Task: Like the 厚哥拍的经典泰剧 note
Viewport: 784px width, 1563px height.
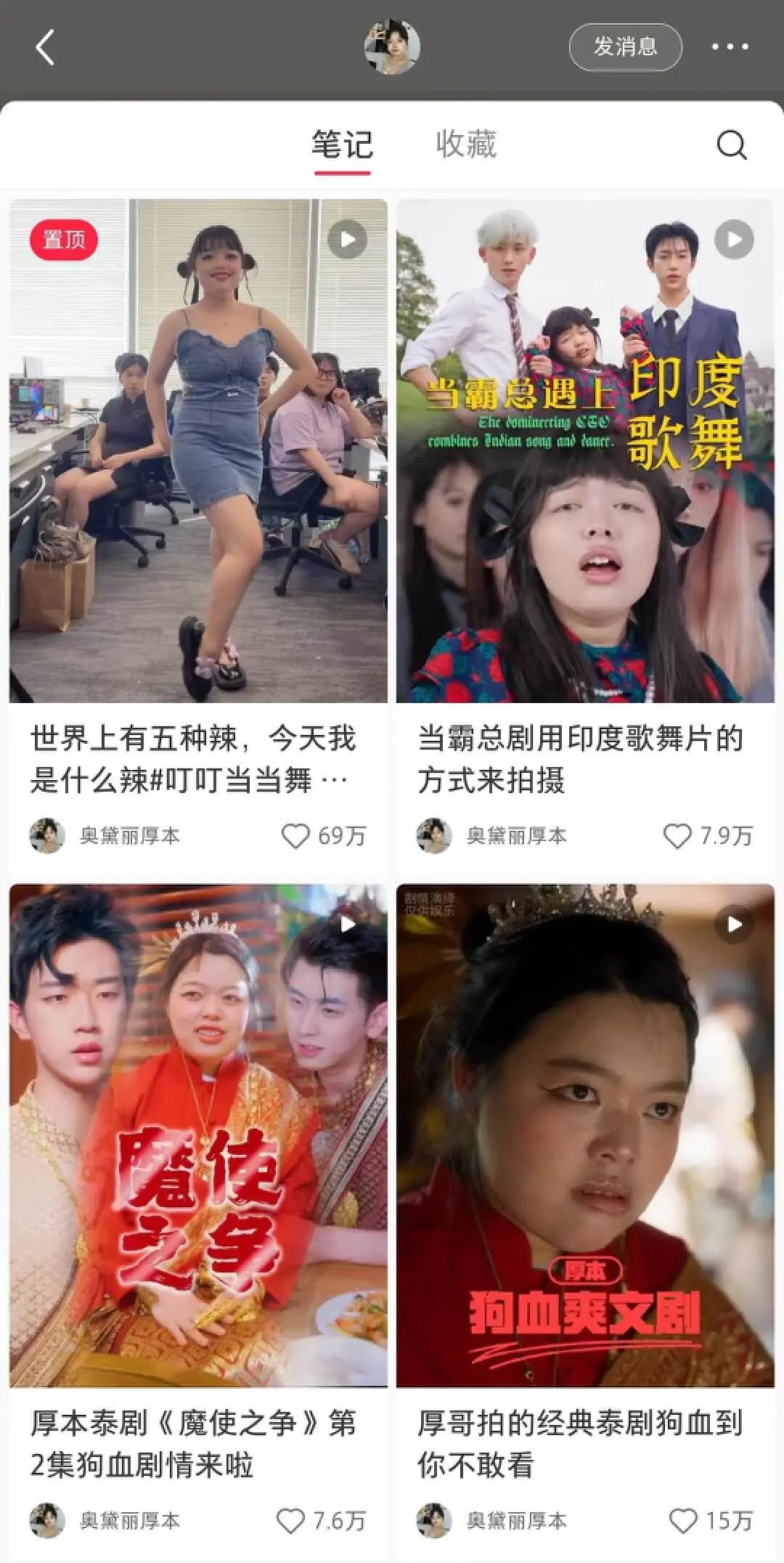Action: (682, 1520)
